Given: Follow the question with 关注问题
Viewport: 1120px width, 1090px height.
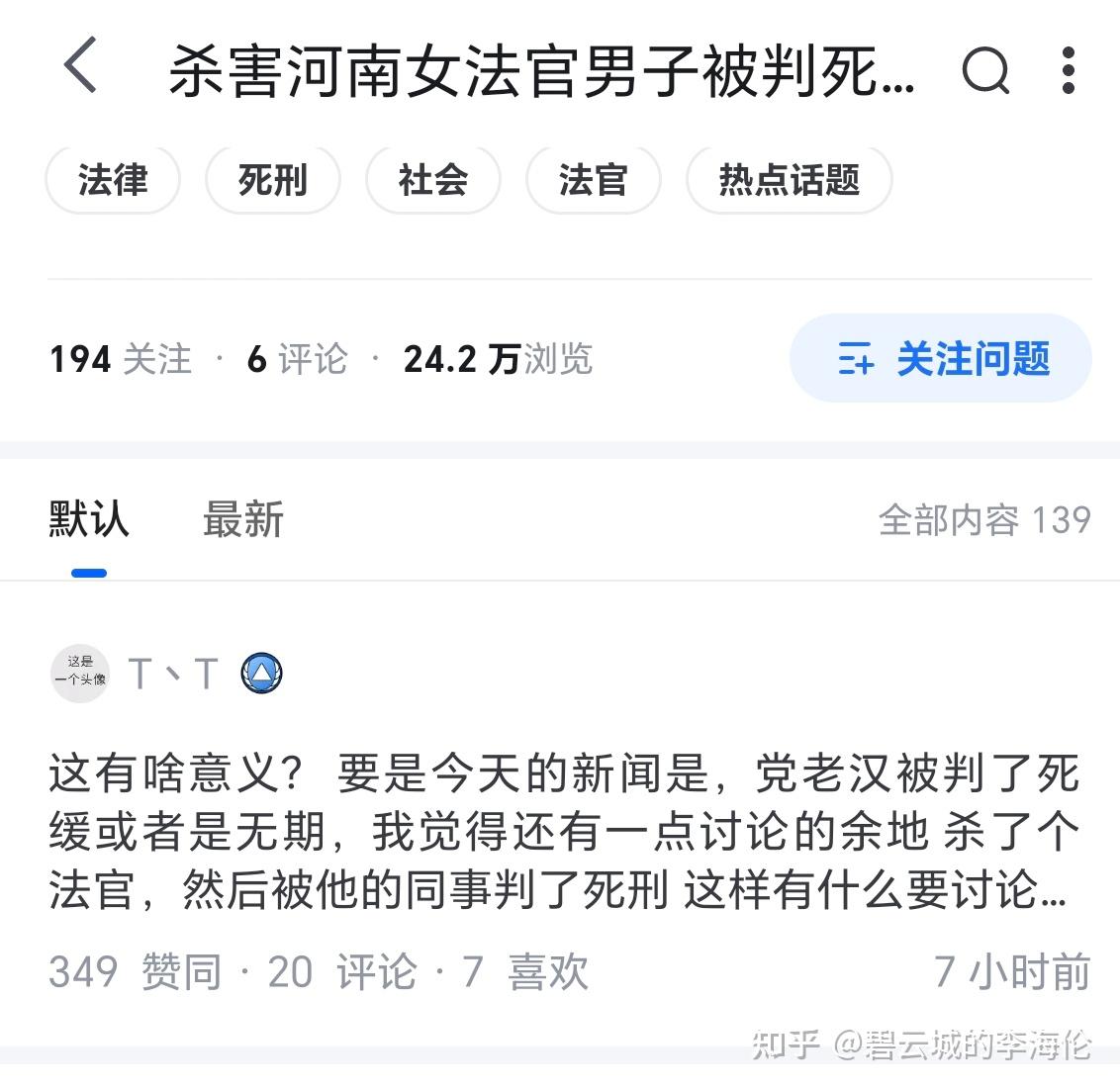Looking at the screenshot, I should point(940,358).
